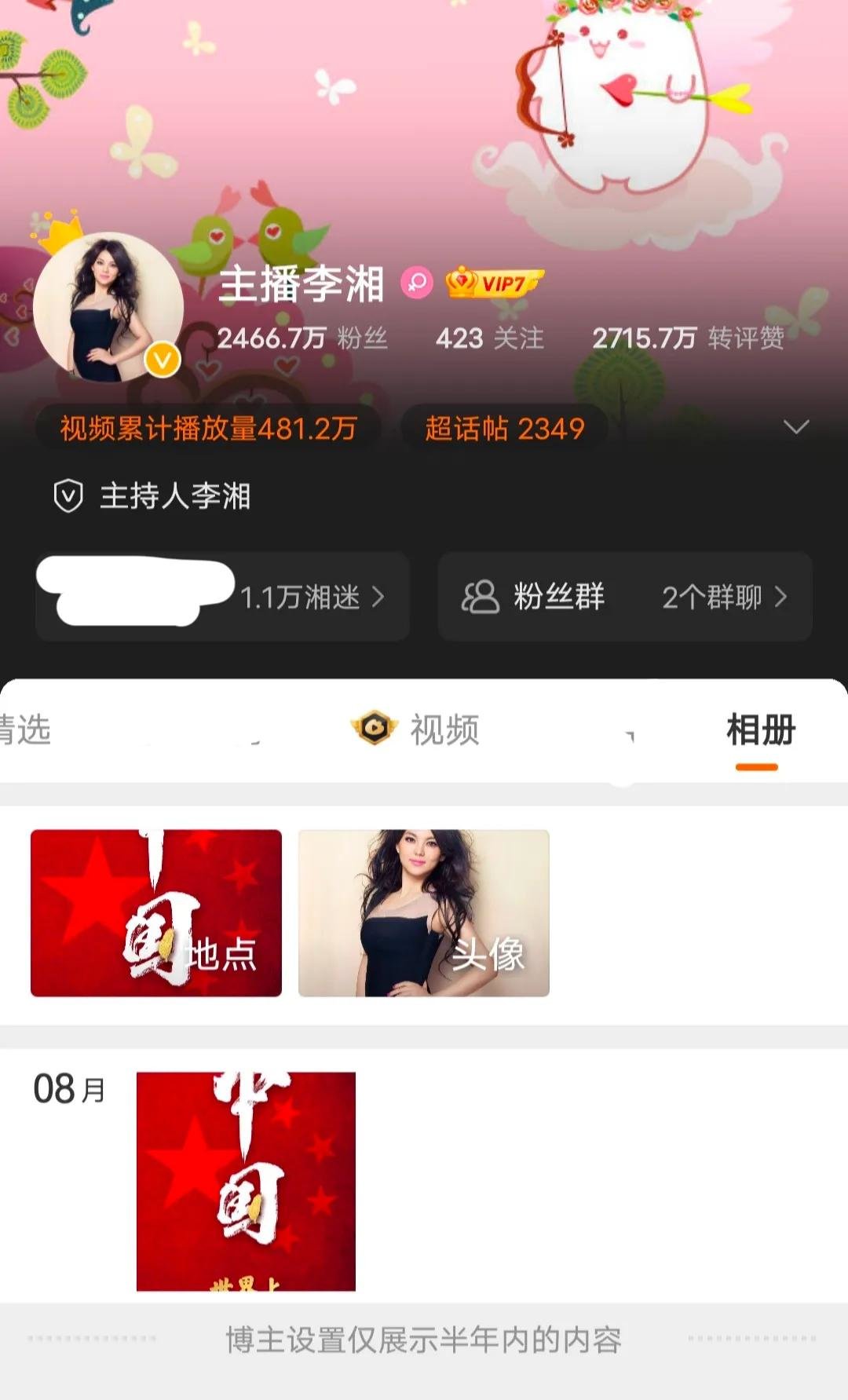
Task: Switch to the 精选 tab
Action: 25,730
